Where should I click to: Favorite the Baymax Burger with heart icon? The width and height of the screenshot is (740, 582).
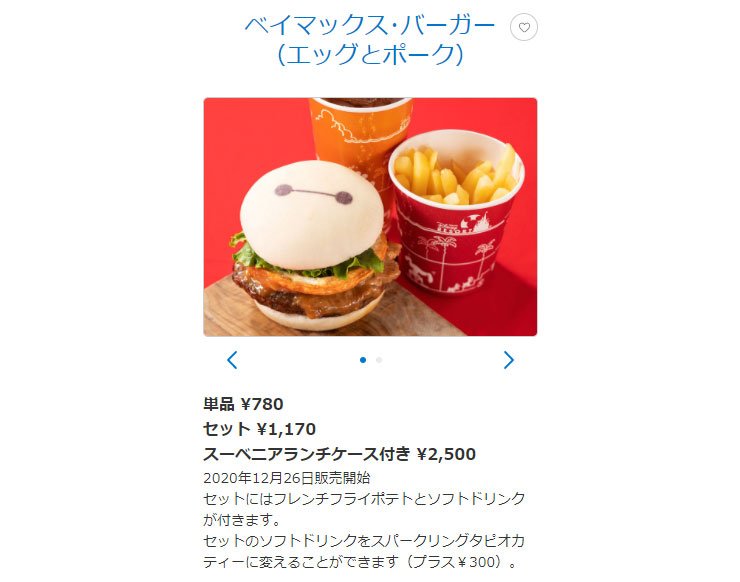(x=524, y=28)
